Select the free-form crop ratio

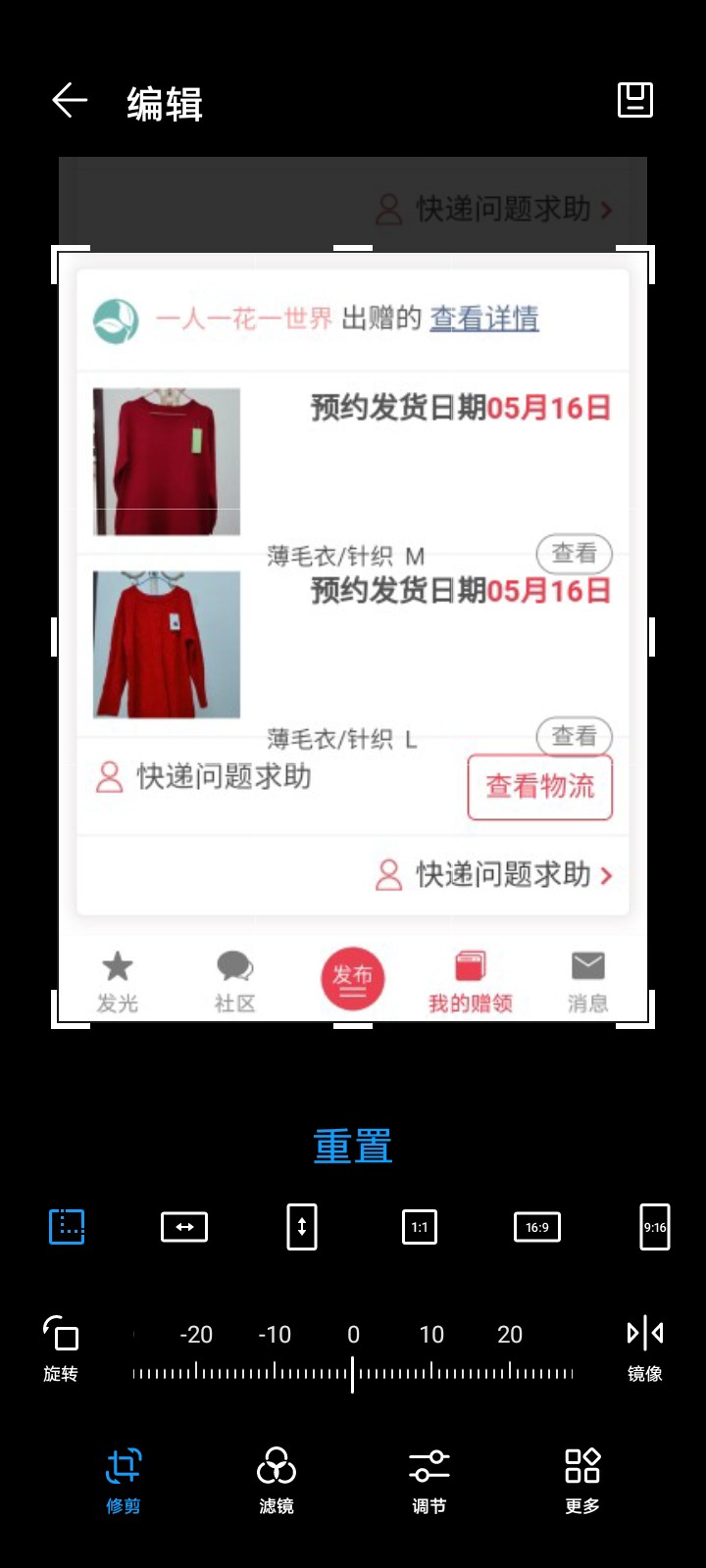click(67, 1226)
